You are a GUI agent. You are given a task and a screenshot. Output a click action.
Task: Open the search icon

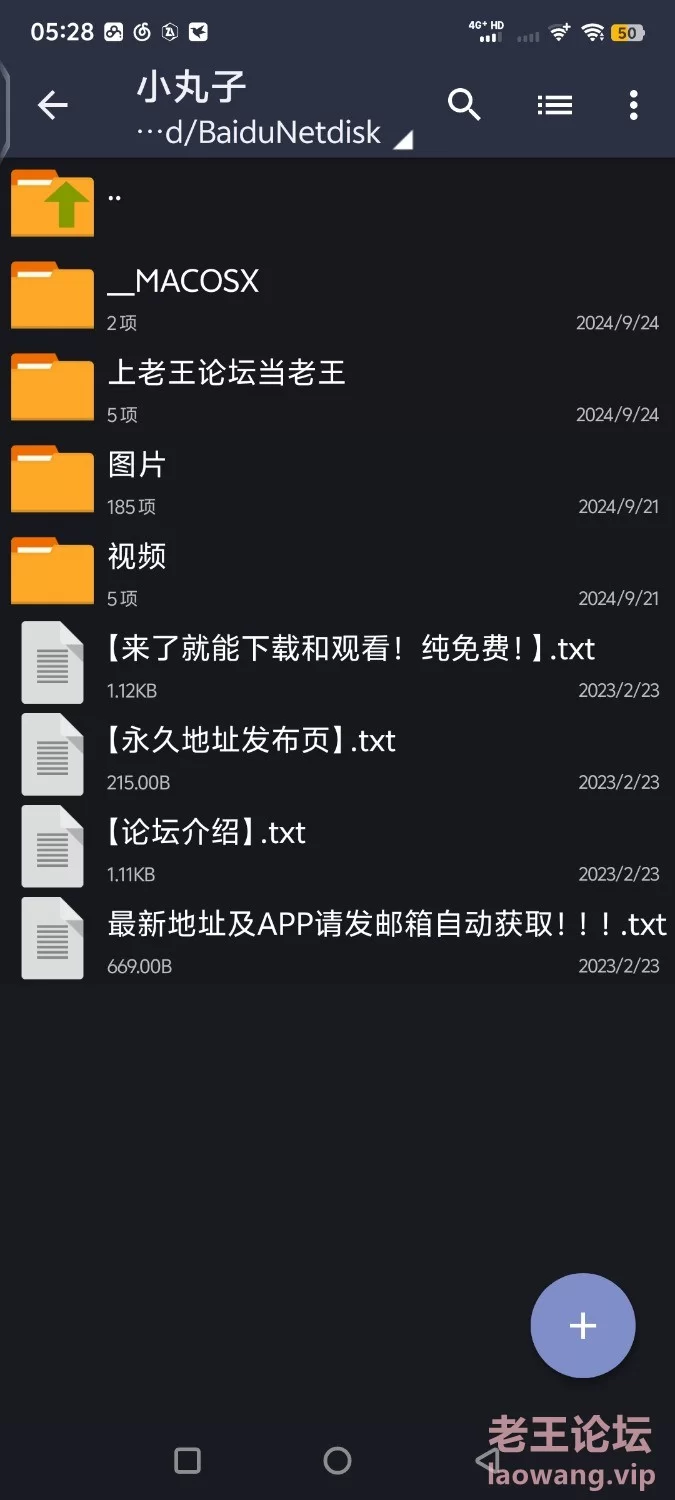pyautogui.click(x=464, y=104)
